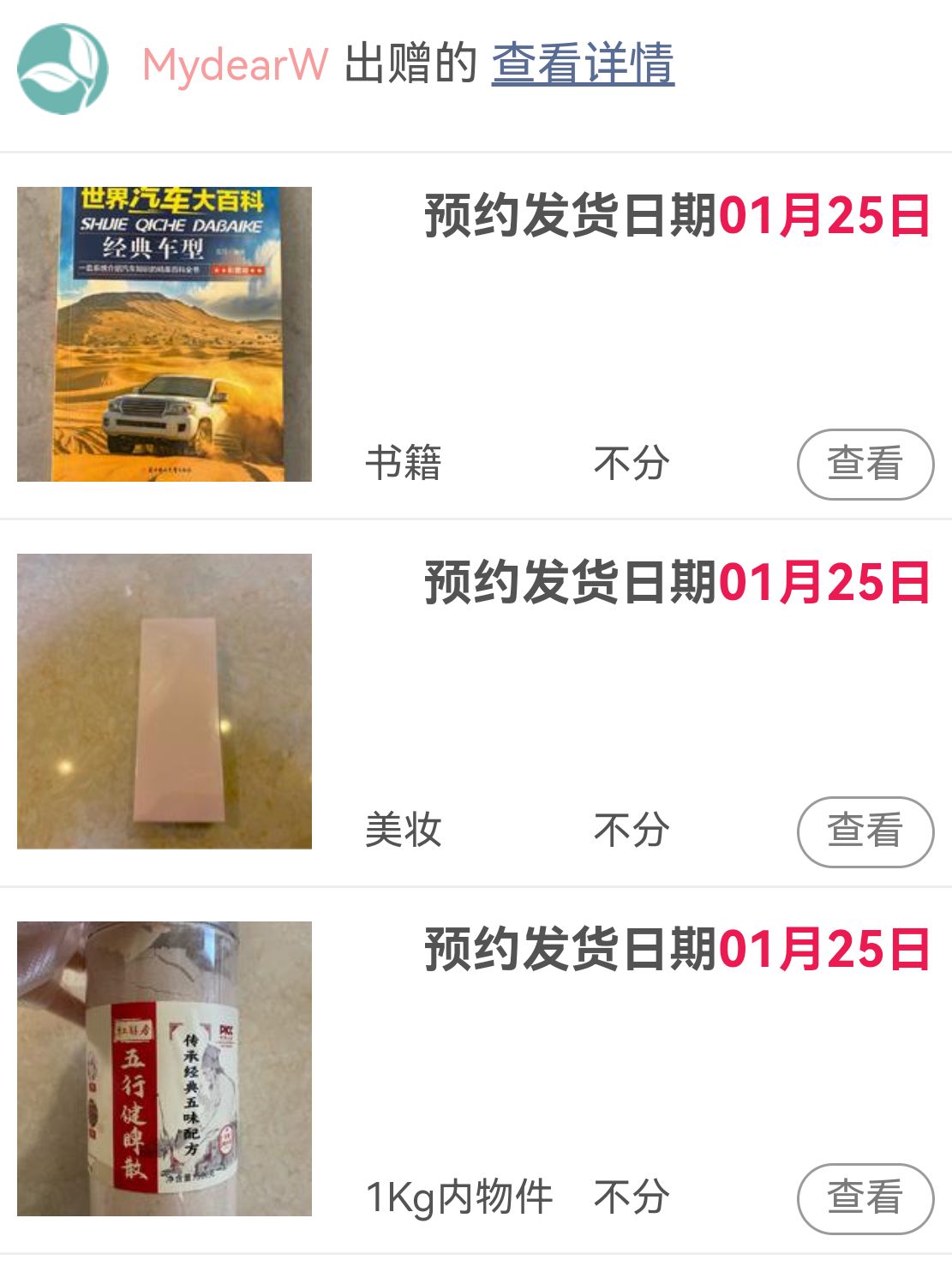Image resolution: width=952 pixels, height=1266 pixels.
Task: Open the 美妆 item photo
Action: click(165, 701)
